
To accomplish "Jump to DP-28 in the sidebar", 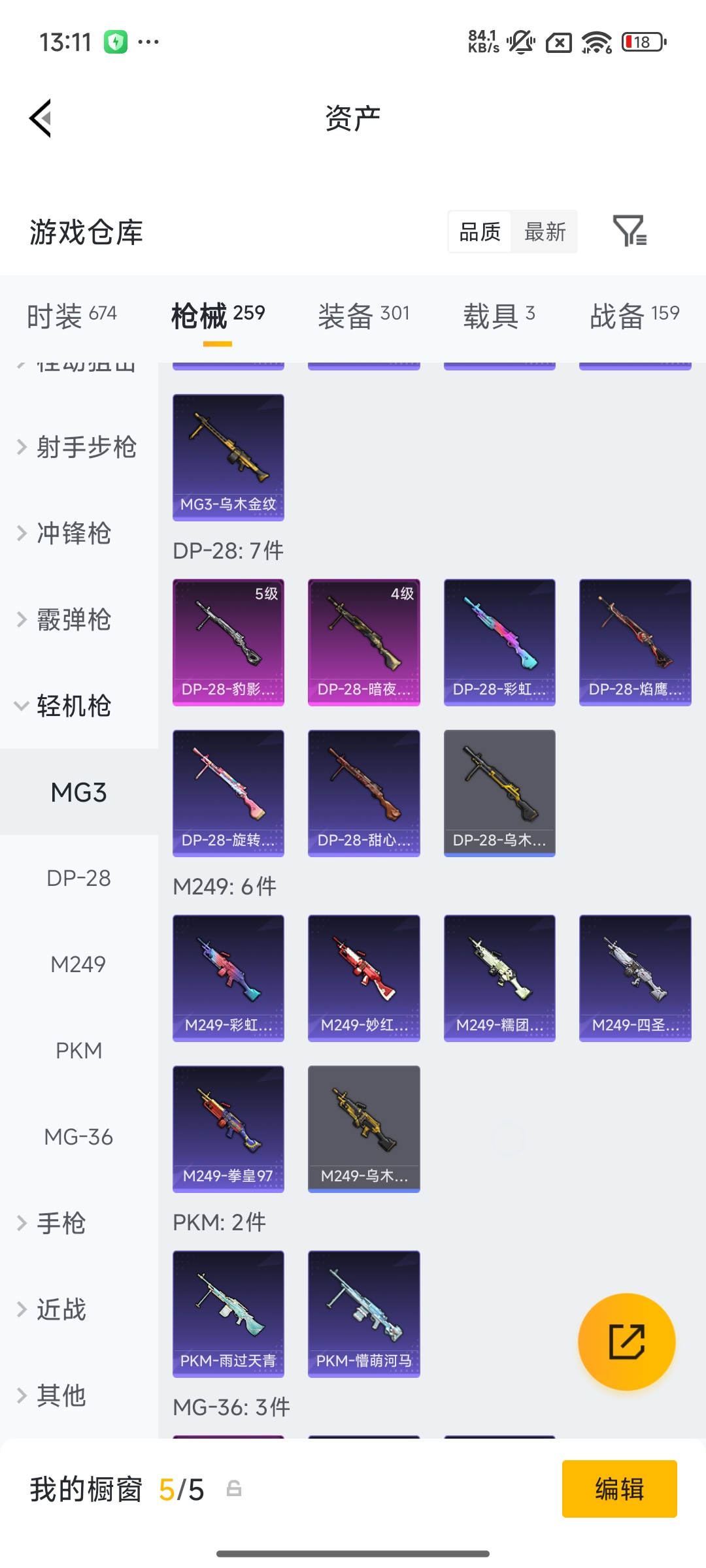I will tap(78, 879).
